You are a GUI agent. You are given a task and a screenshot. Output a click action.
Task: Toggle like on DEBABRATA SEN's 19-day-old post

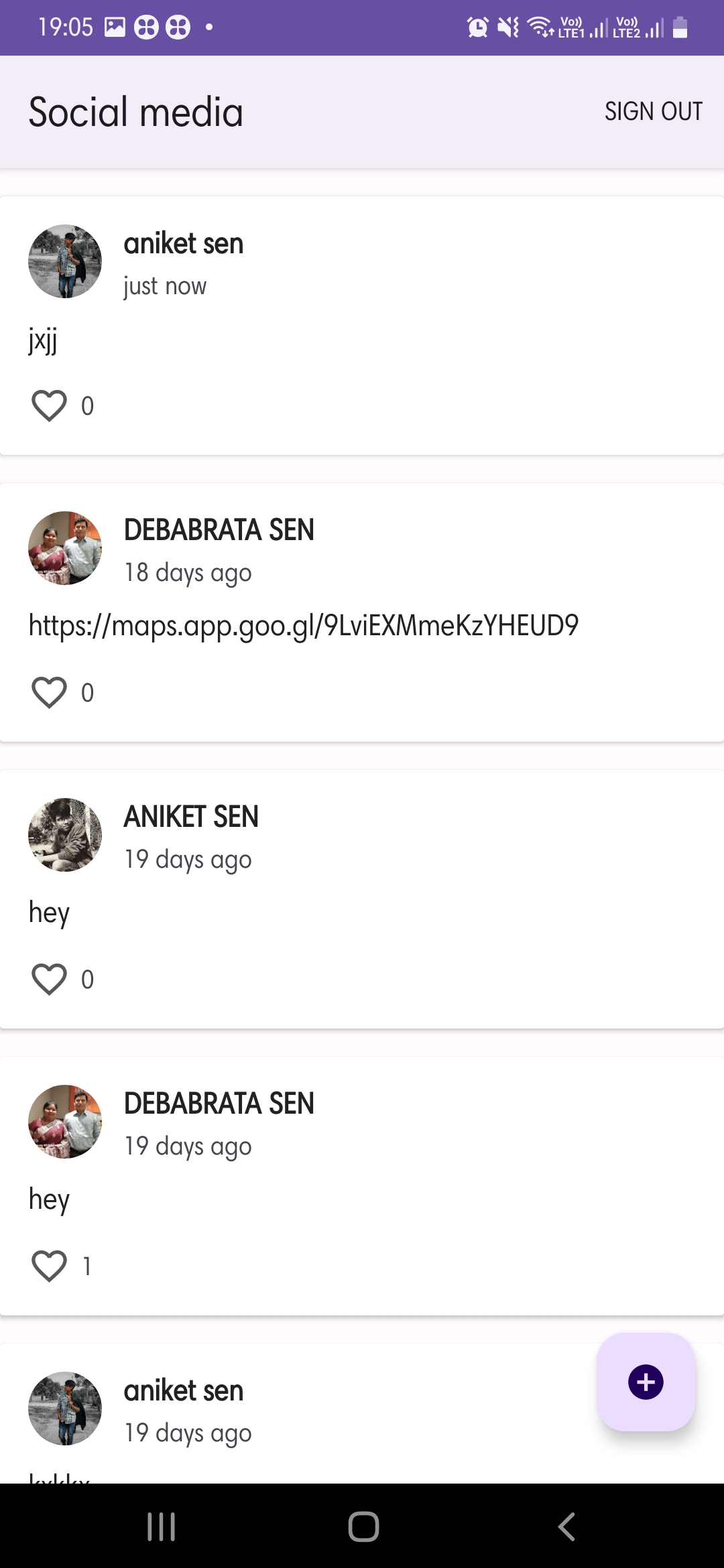tap(48, 1265)
